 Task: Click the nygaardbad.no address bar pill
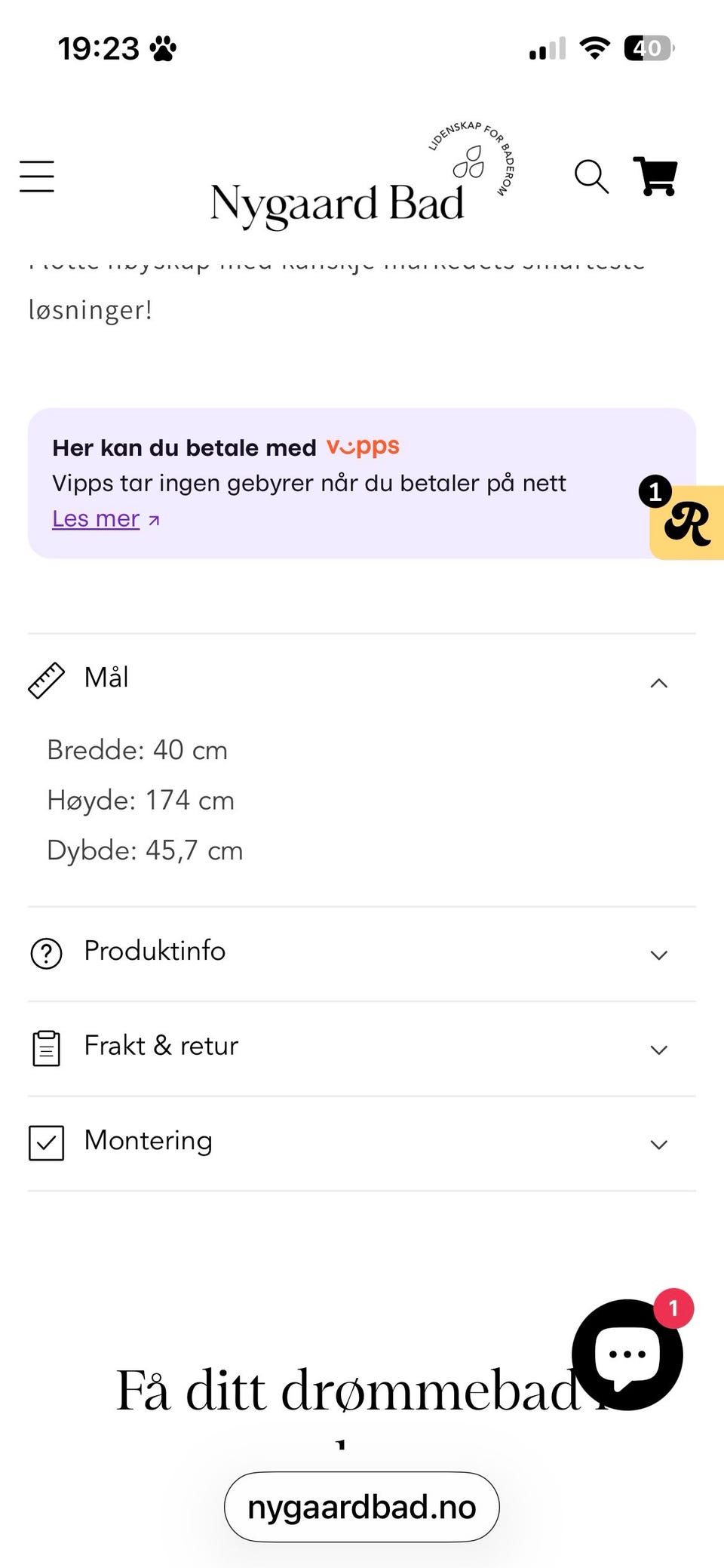[x=361, y=1507]
